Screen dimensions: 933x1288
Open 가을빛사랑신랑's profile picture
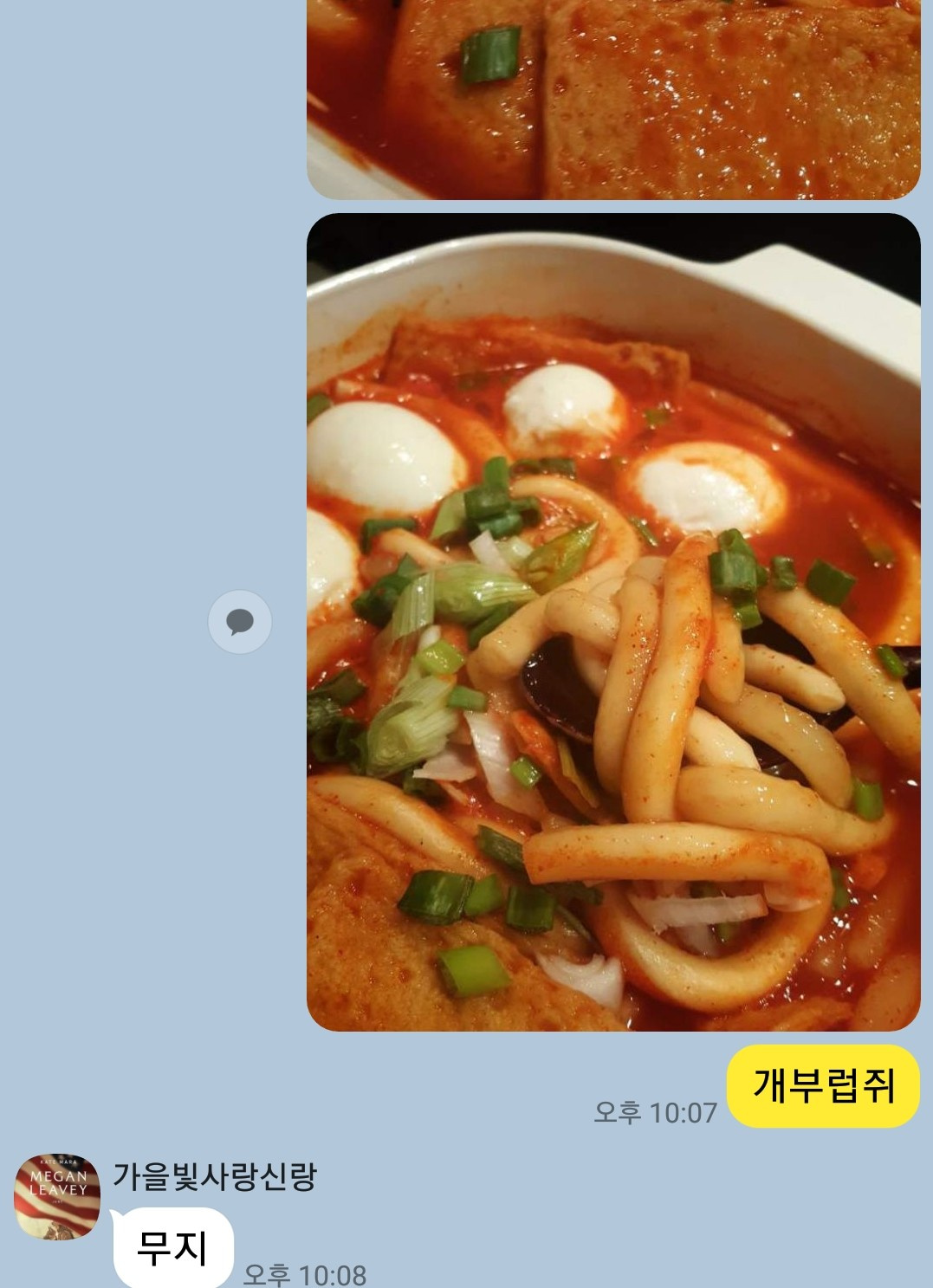pos(57,1197)
